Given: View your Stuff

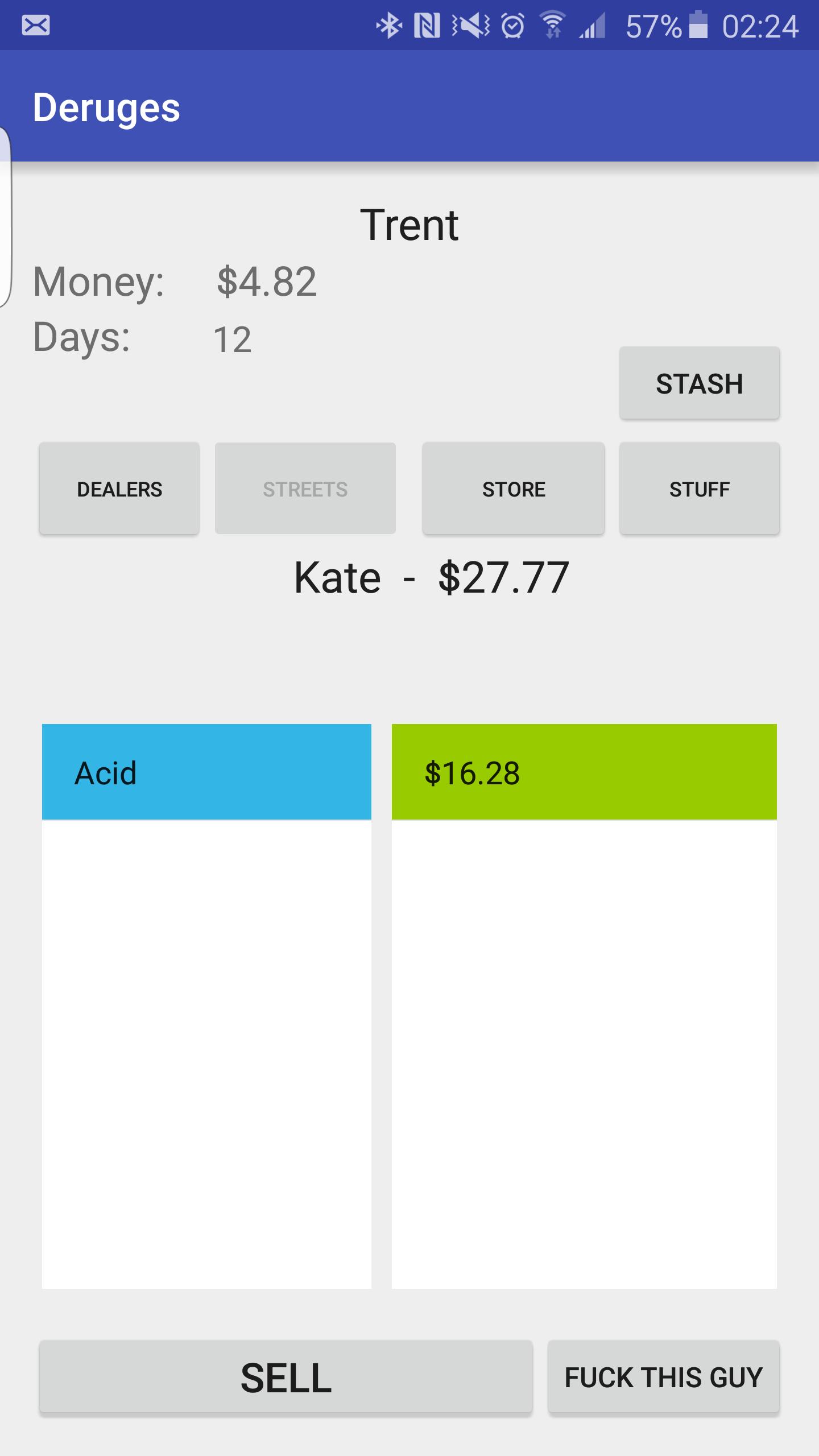Looking at the screenshot, I should click(699, 489).
